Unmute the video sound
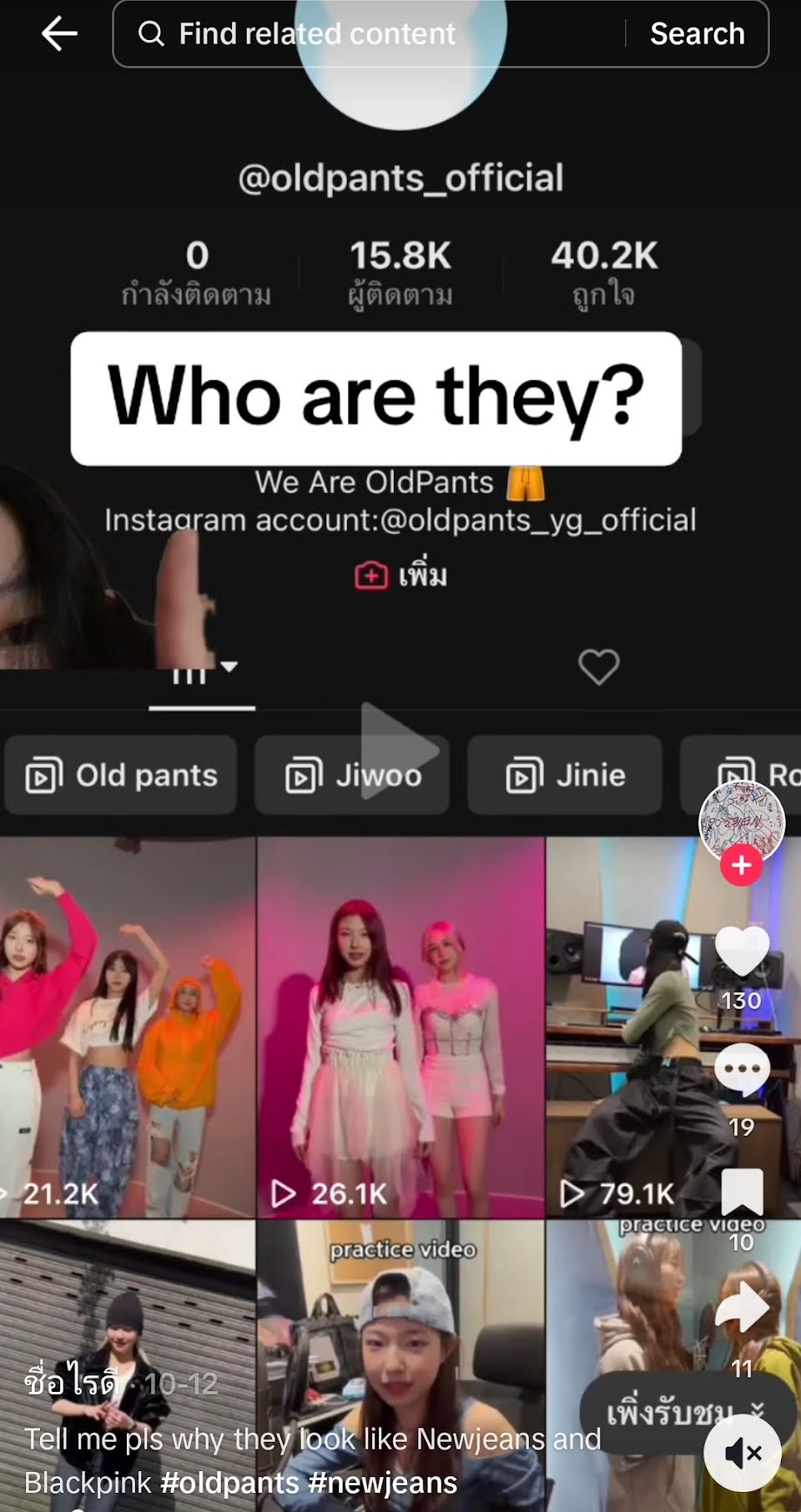The width and height of the screenshot is (801, 1512). tap(742, 1454)
